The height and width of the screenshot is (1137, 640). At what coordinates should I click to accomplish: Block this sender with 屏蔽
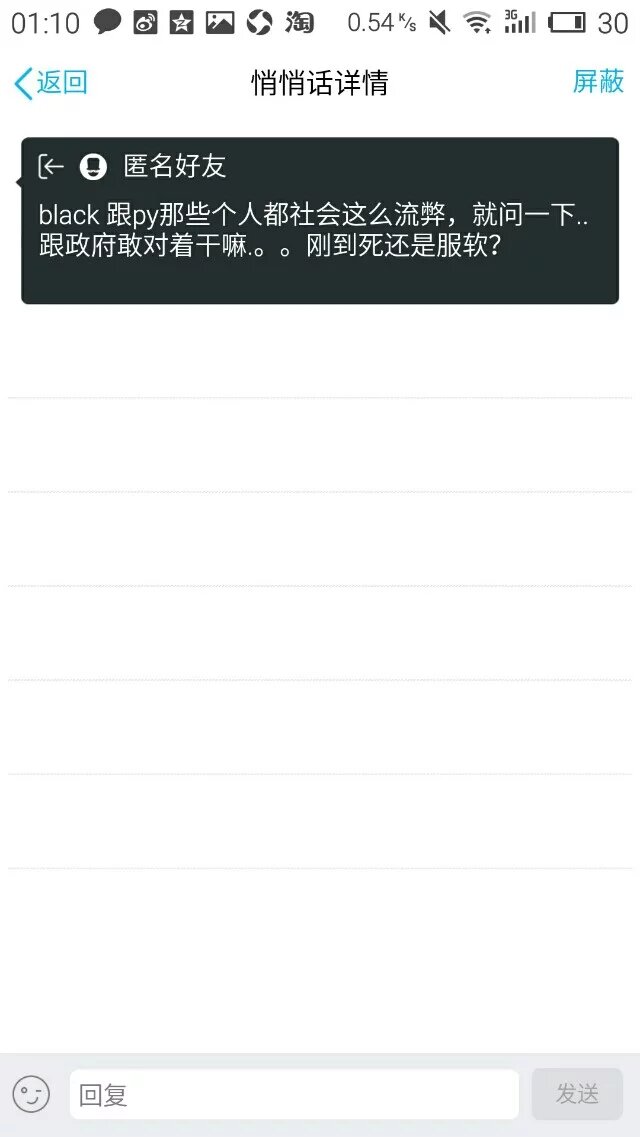[x=598, y=82]
